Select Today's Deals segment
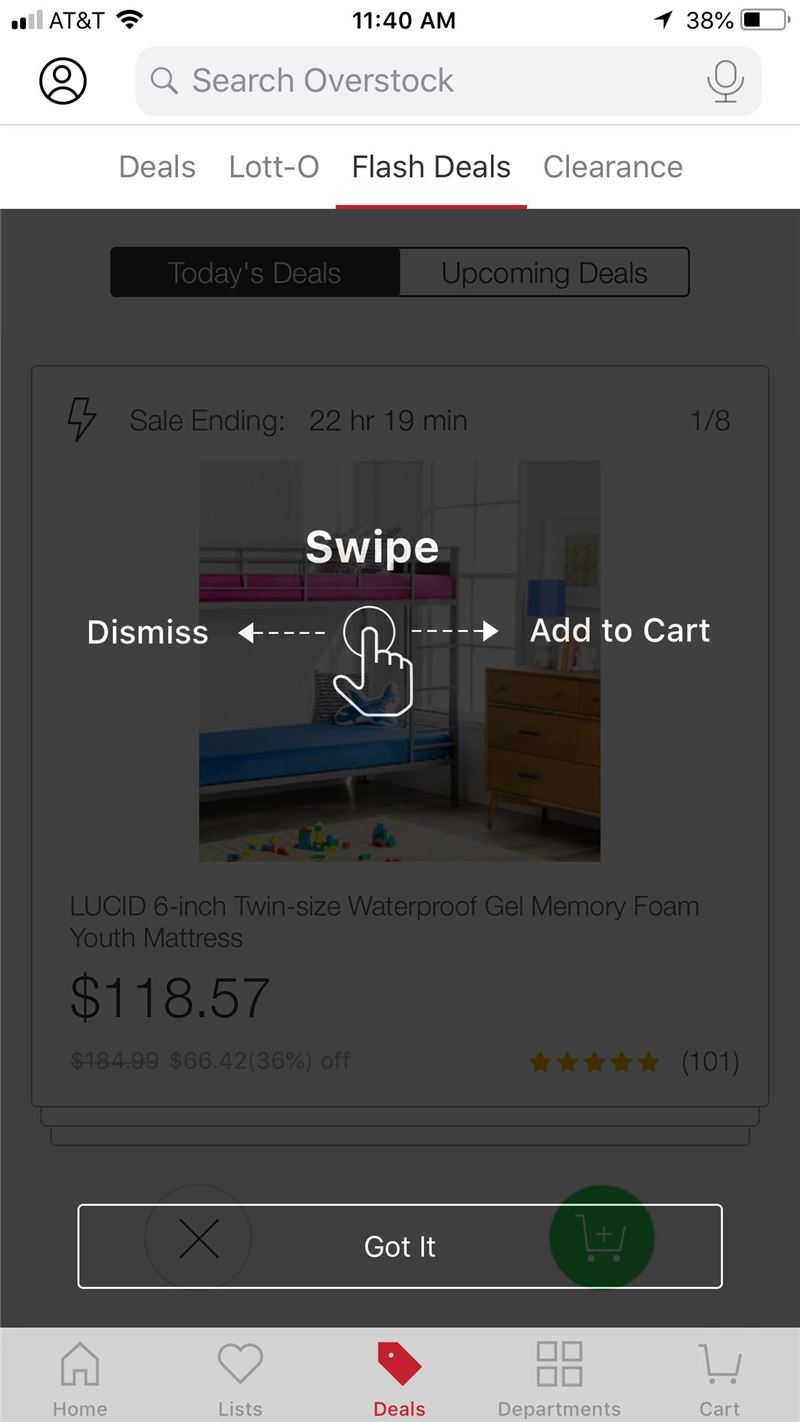The image size is (800, 1422). pyautogui.click(x=255, y=272)
